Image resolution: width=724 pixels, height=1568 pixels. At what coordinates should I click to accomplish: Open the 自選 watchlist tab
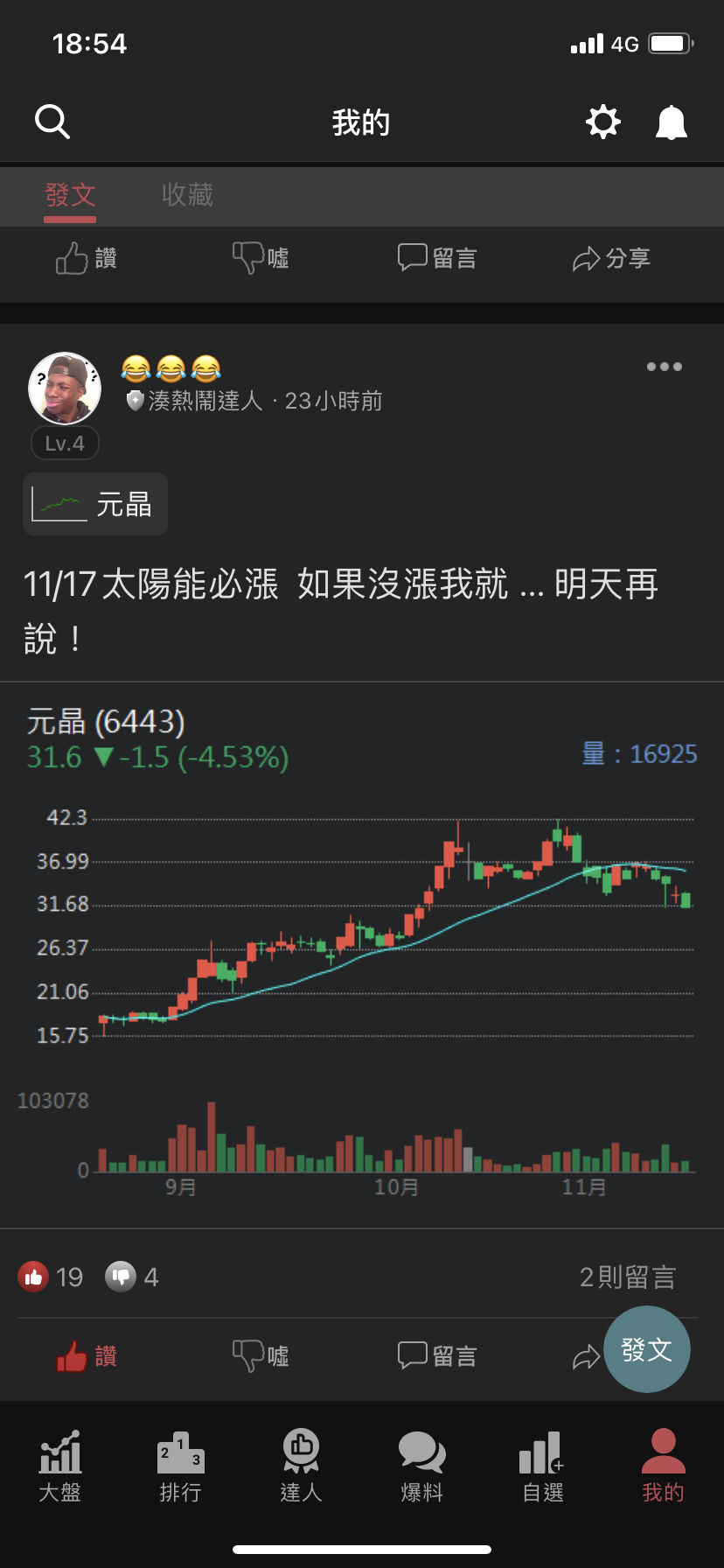(543, 1466)
